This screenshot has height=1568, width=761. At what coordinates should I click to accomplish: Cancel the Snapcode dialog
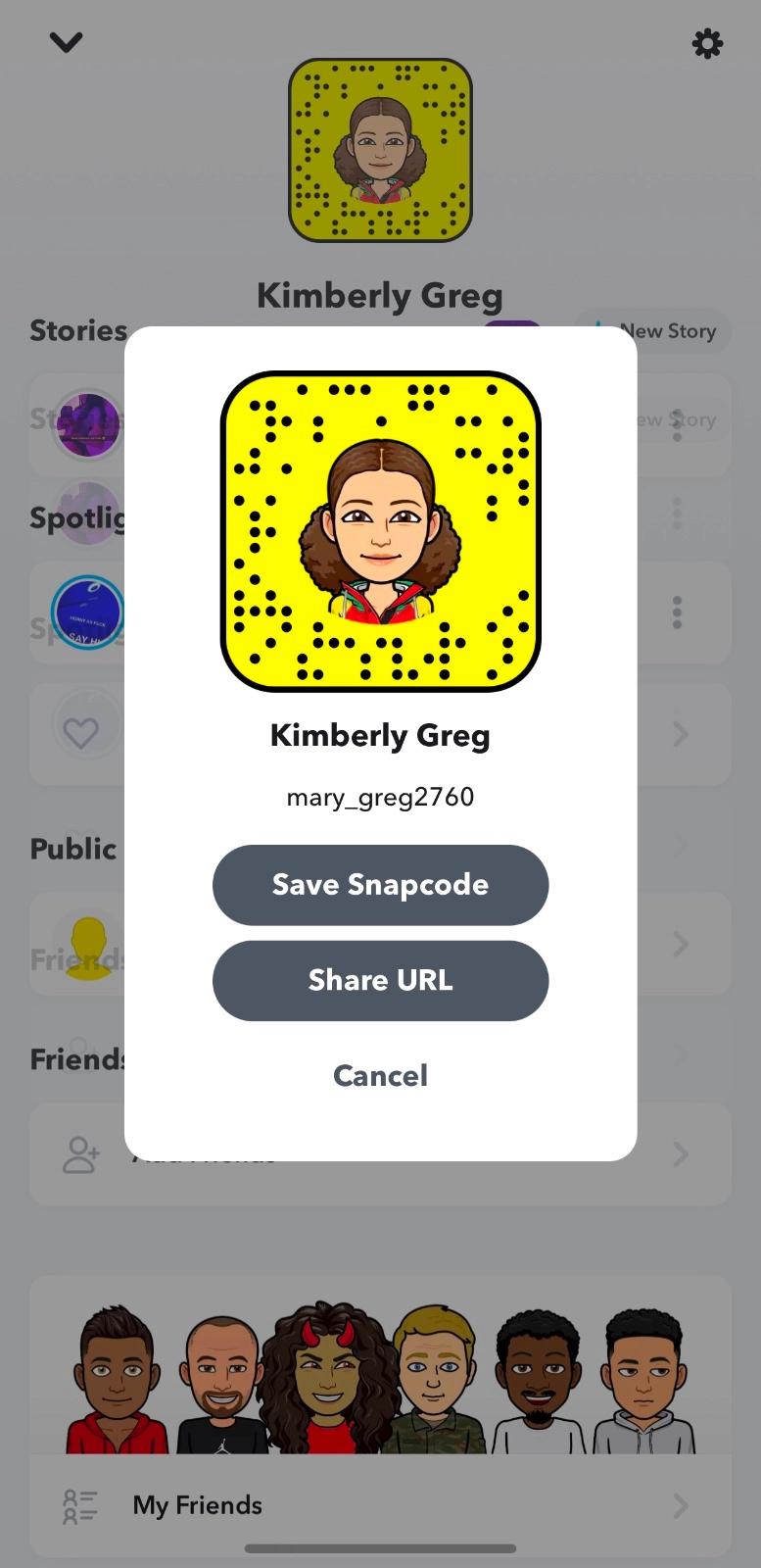coord(380,1076)
